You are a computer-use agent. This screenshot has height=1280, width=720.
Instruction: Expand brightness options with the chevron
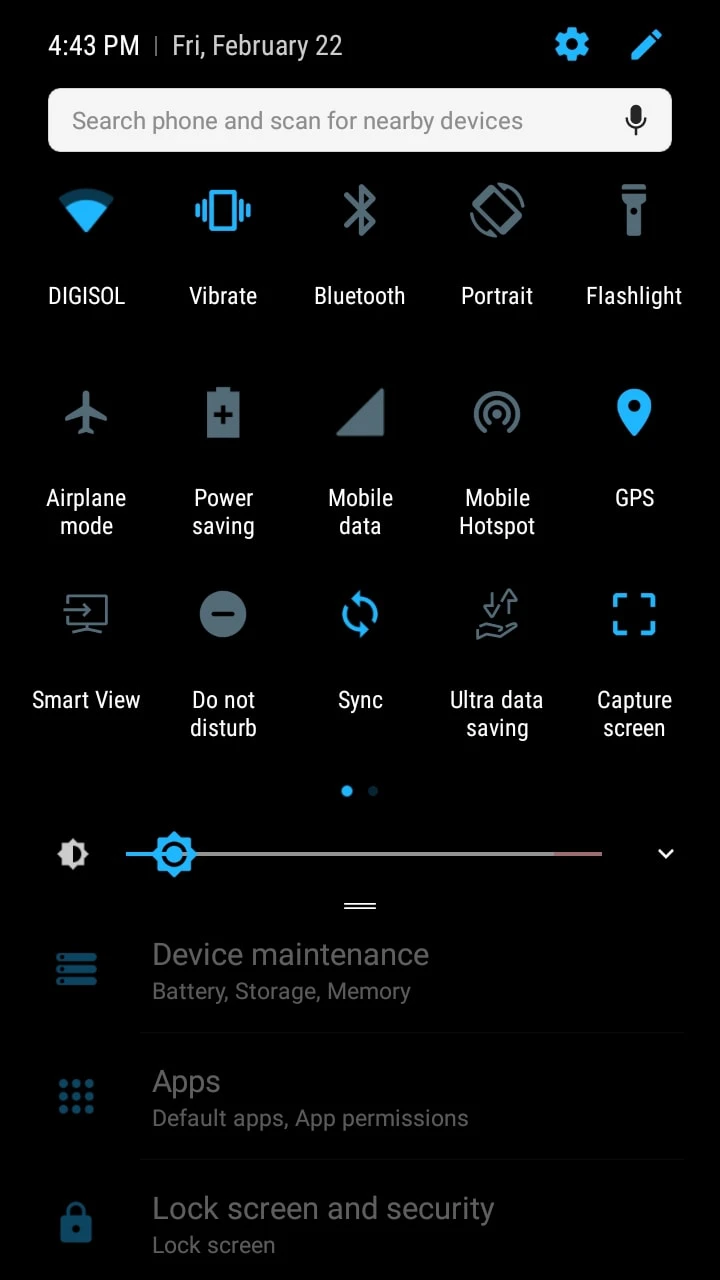tap(666, 854)
